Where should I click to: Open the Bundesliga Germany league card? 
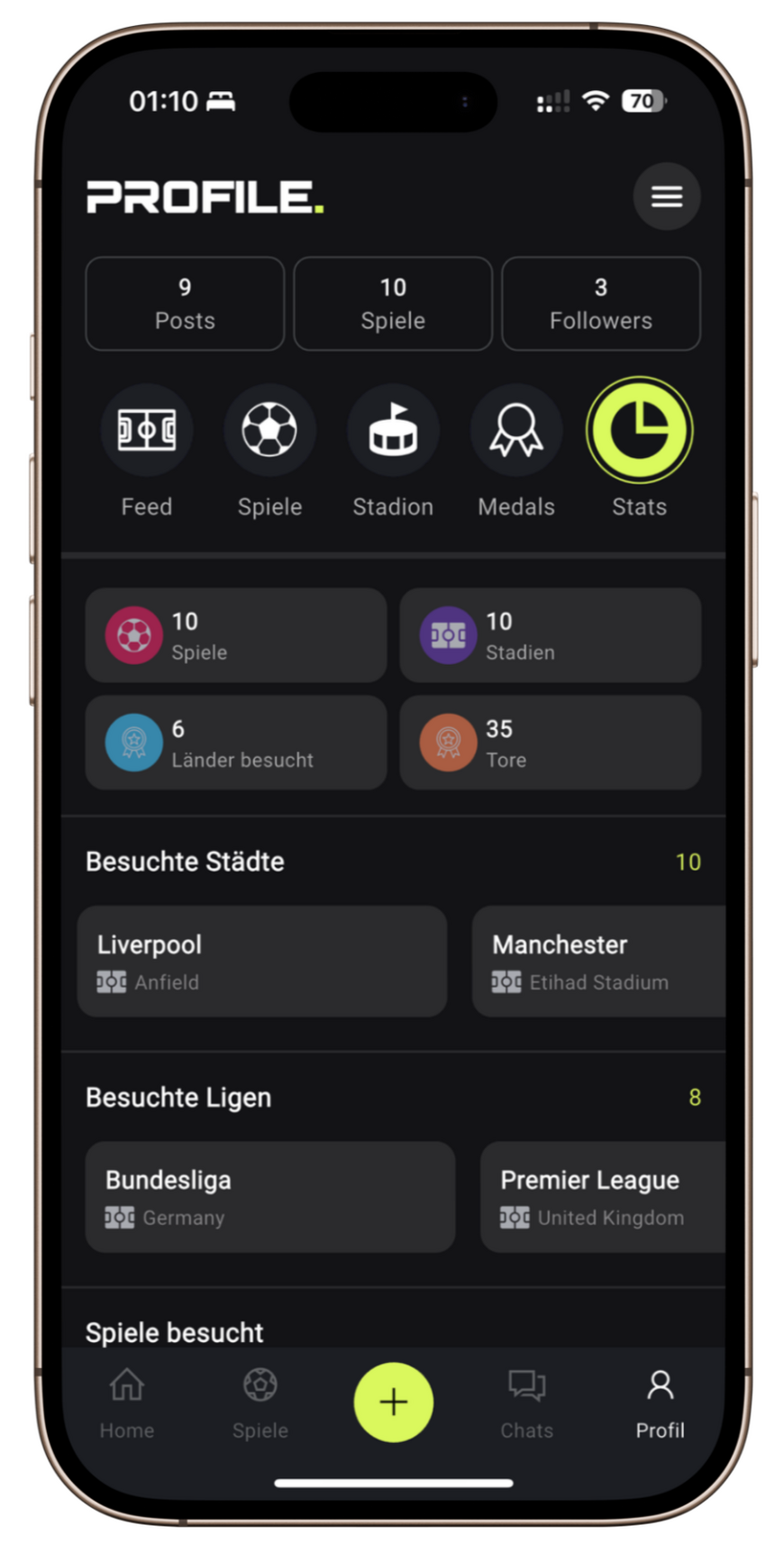(x=269, y=1197)
